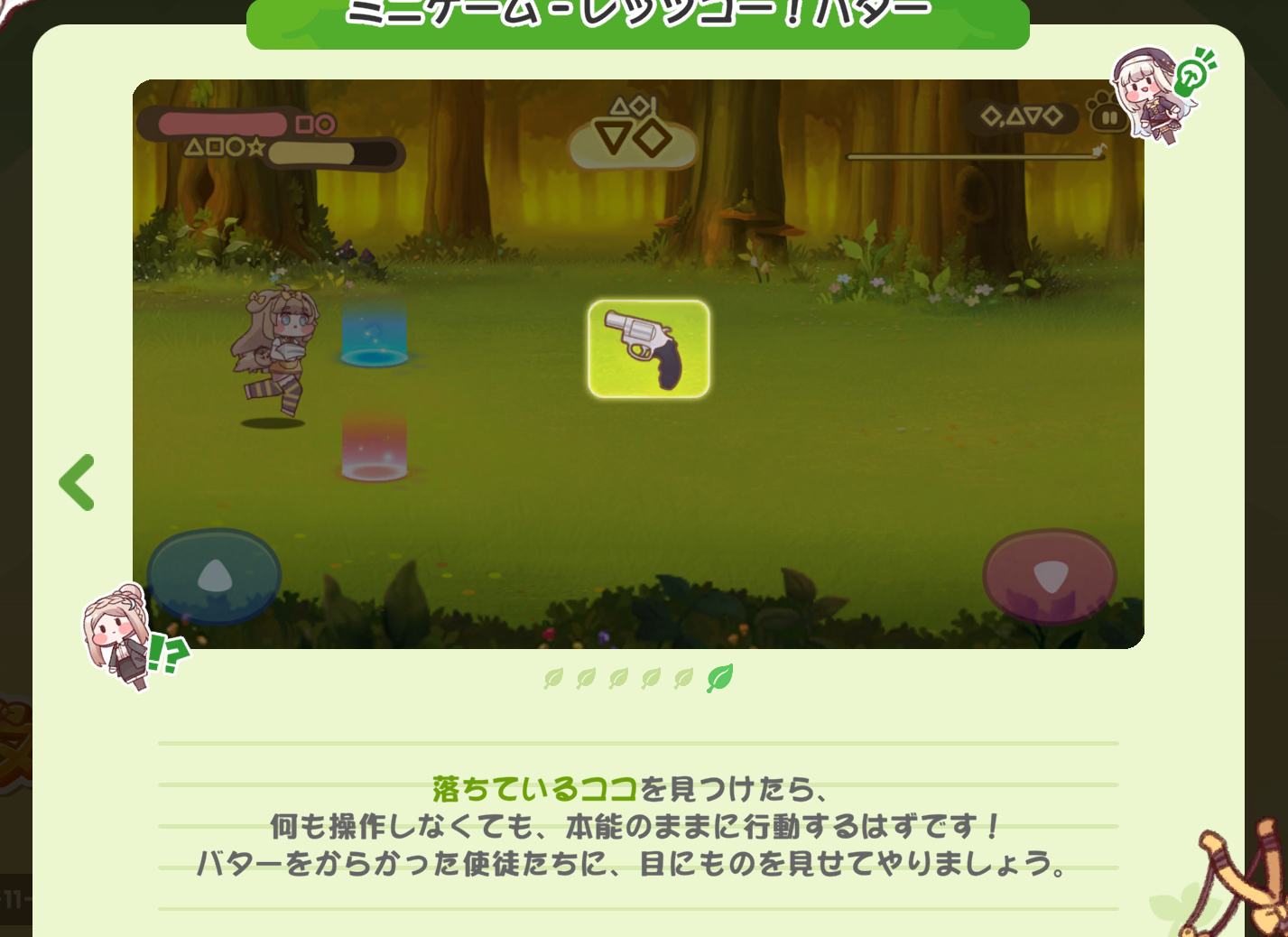Go back to the previous tutorial page

click(x=78, y=482)
